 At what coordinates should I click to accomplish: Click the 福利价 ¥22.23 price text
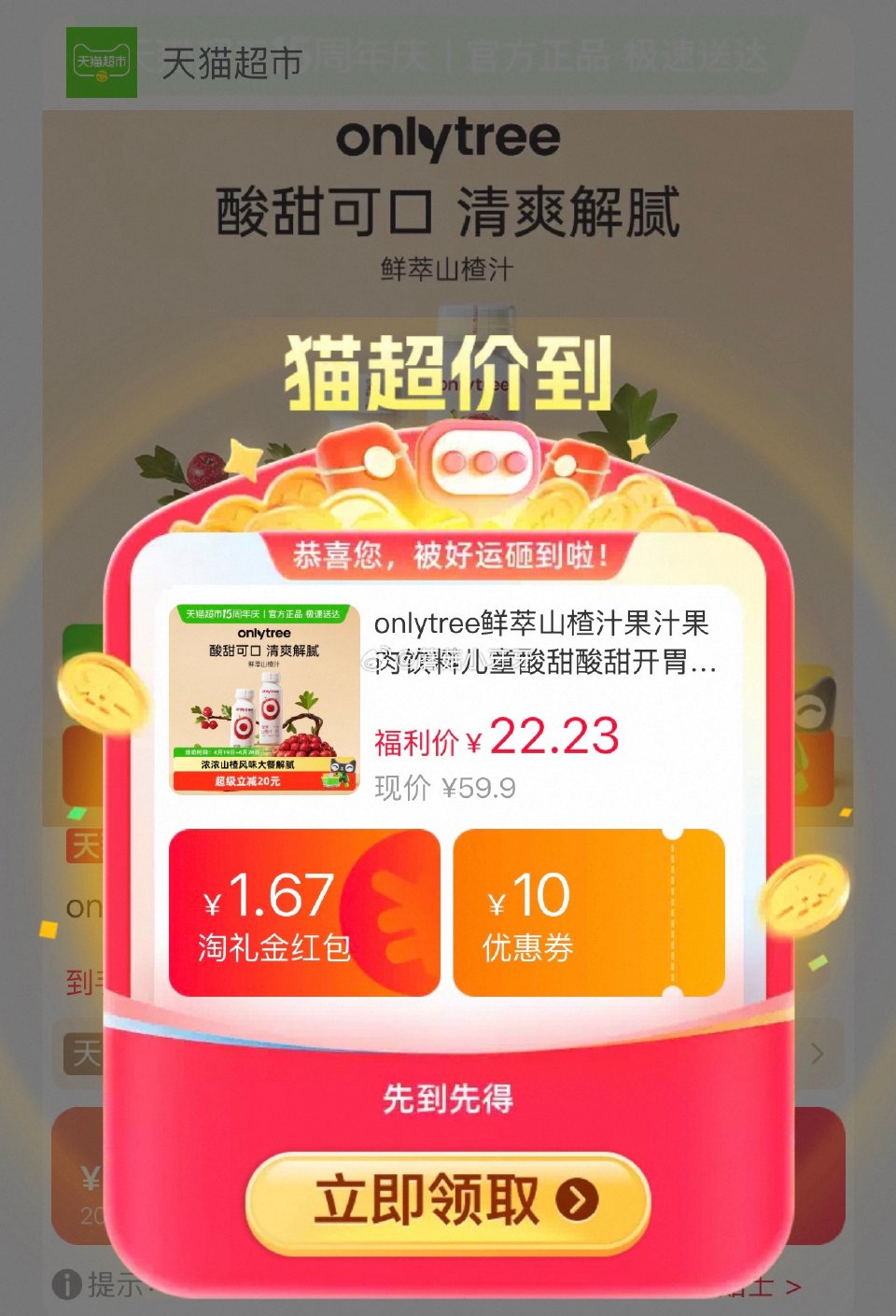(x=495, y=737)
